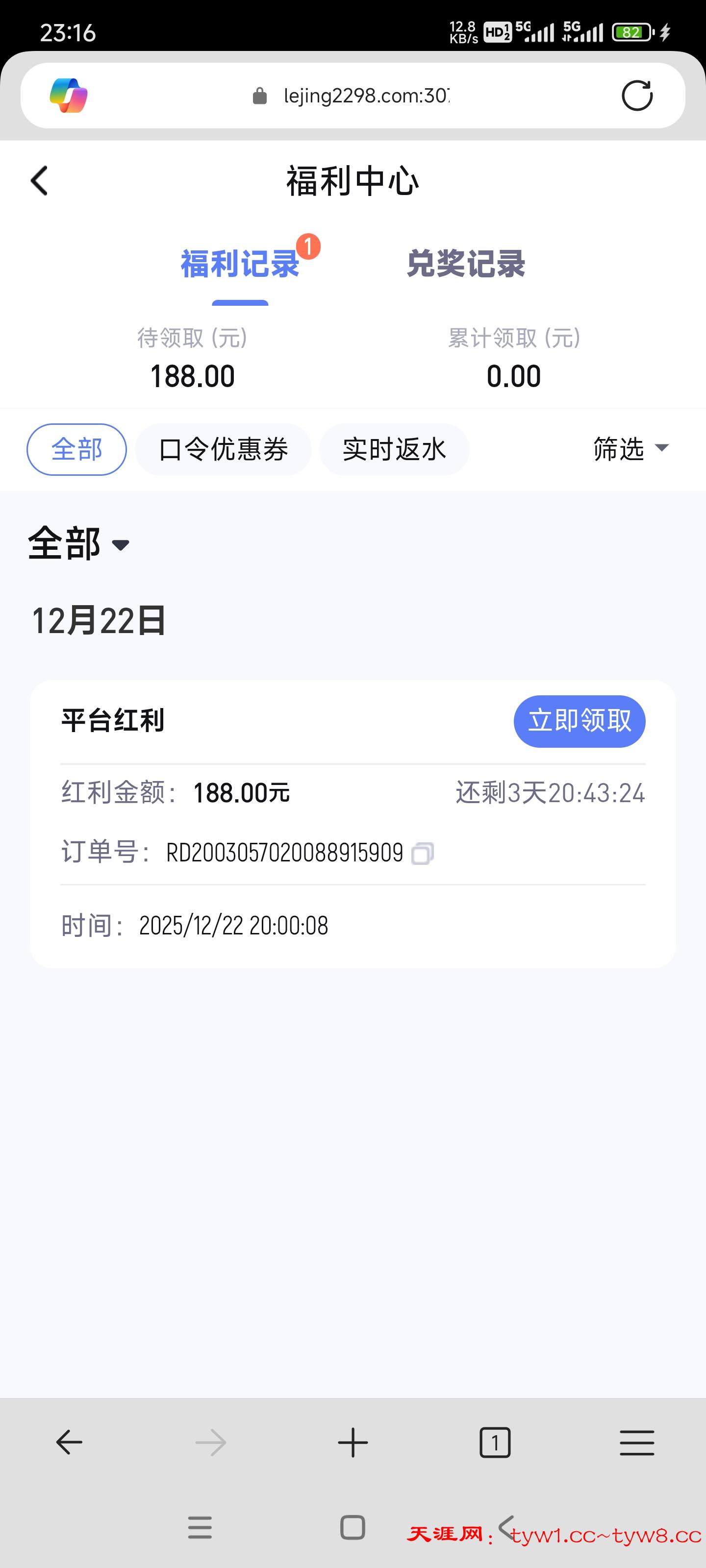706x1568 pixels.
Task: Claim the 平台红利 with 立即领取
Action: pyautogui.click(x=580, y=721)
